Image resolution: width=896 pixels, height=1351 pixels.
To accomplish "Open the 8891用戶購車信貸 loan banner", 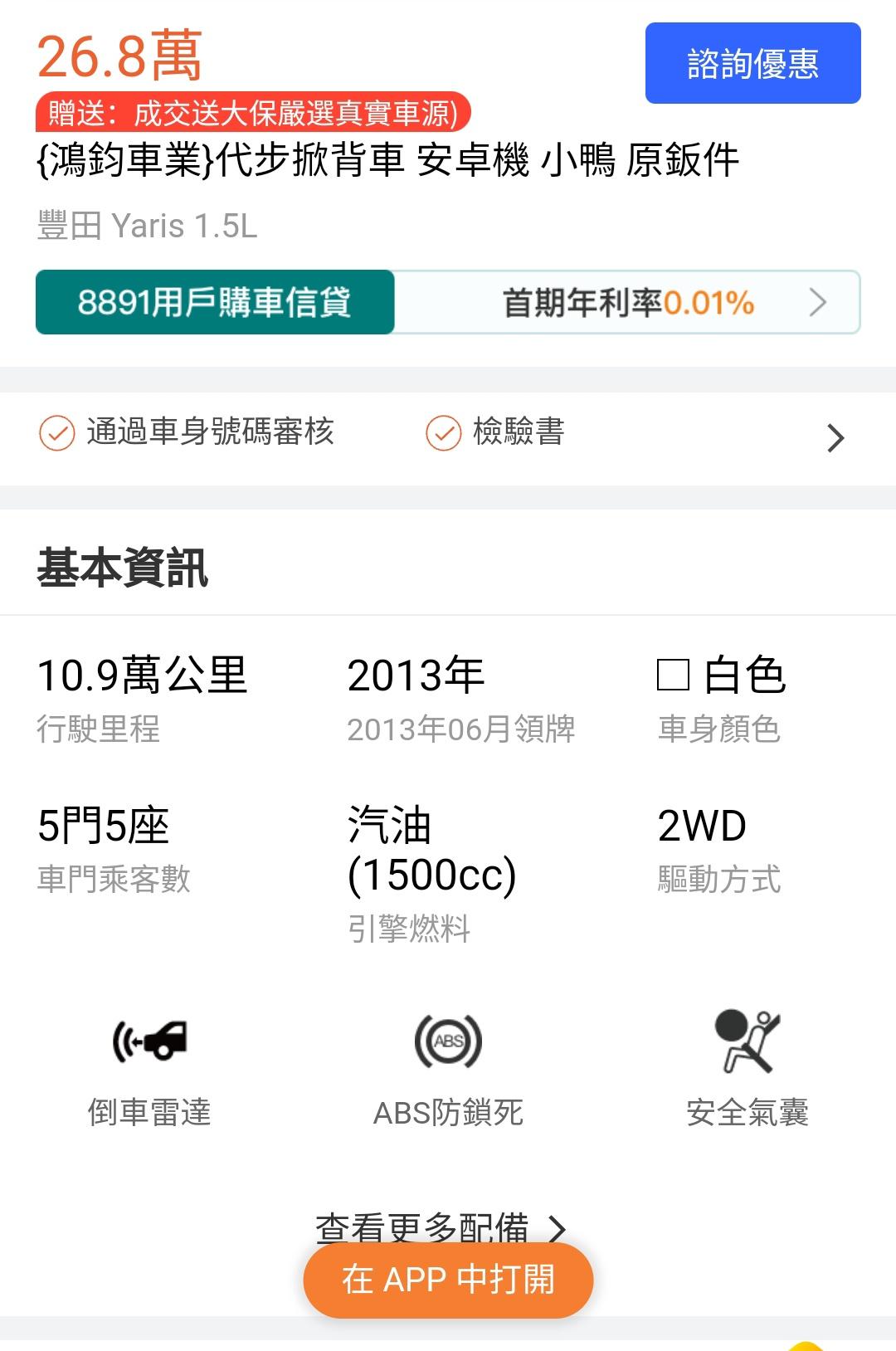I will pos(447,302).
